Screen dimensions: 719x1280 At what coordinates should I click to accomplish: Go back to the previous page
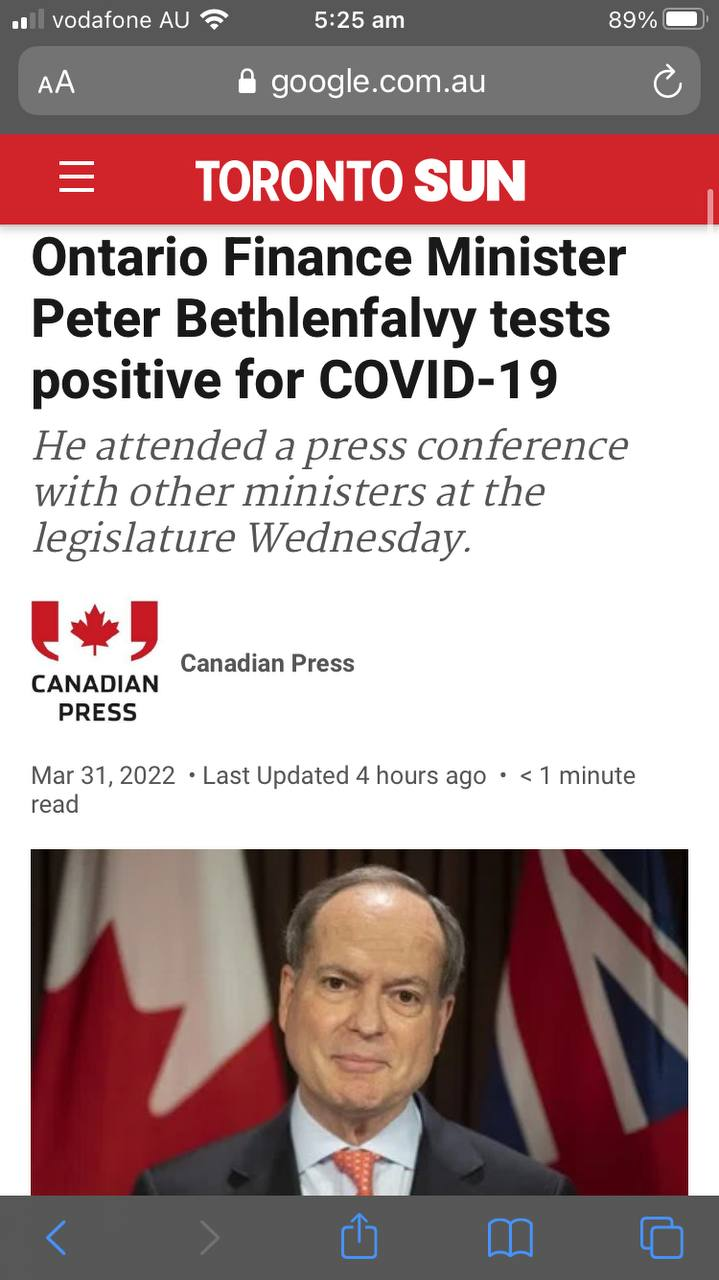click(57, 1238)
